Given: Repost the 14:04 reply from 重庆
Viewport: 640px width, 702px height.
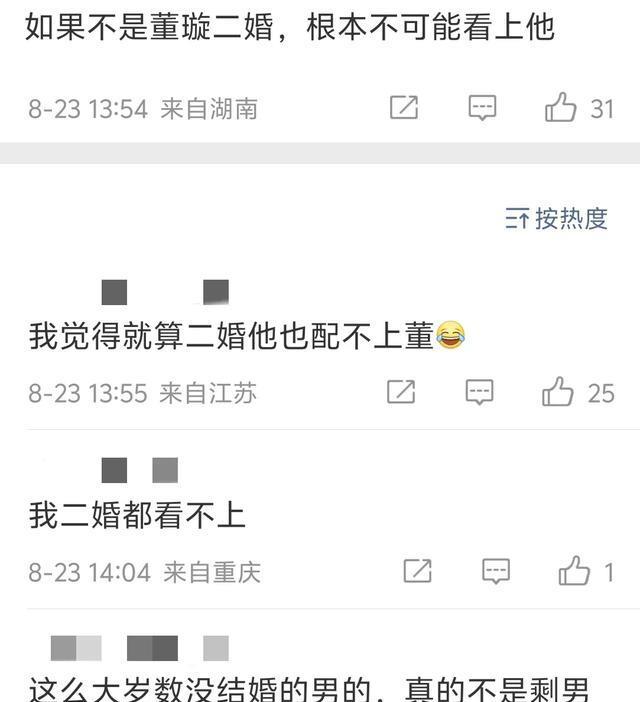Looking at the screenshot, I should tap(417, 571).
